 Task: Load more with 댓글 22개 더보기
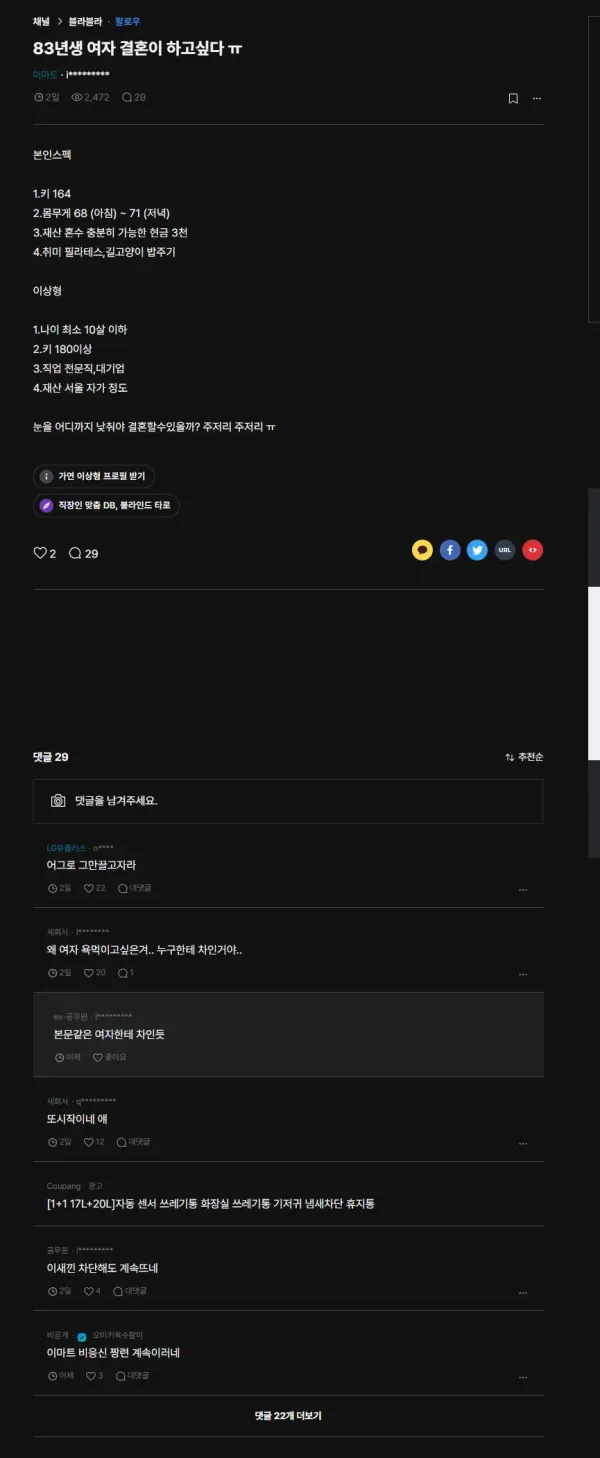[x=288, y=1416]
